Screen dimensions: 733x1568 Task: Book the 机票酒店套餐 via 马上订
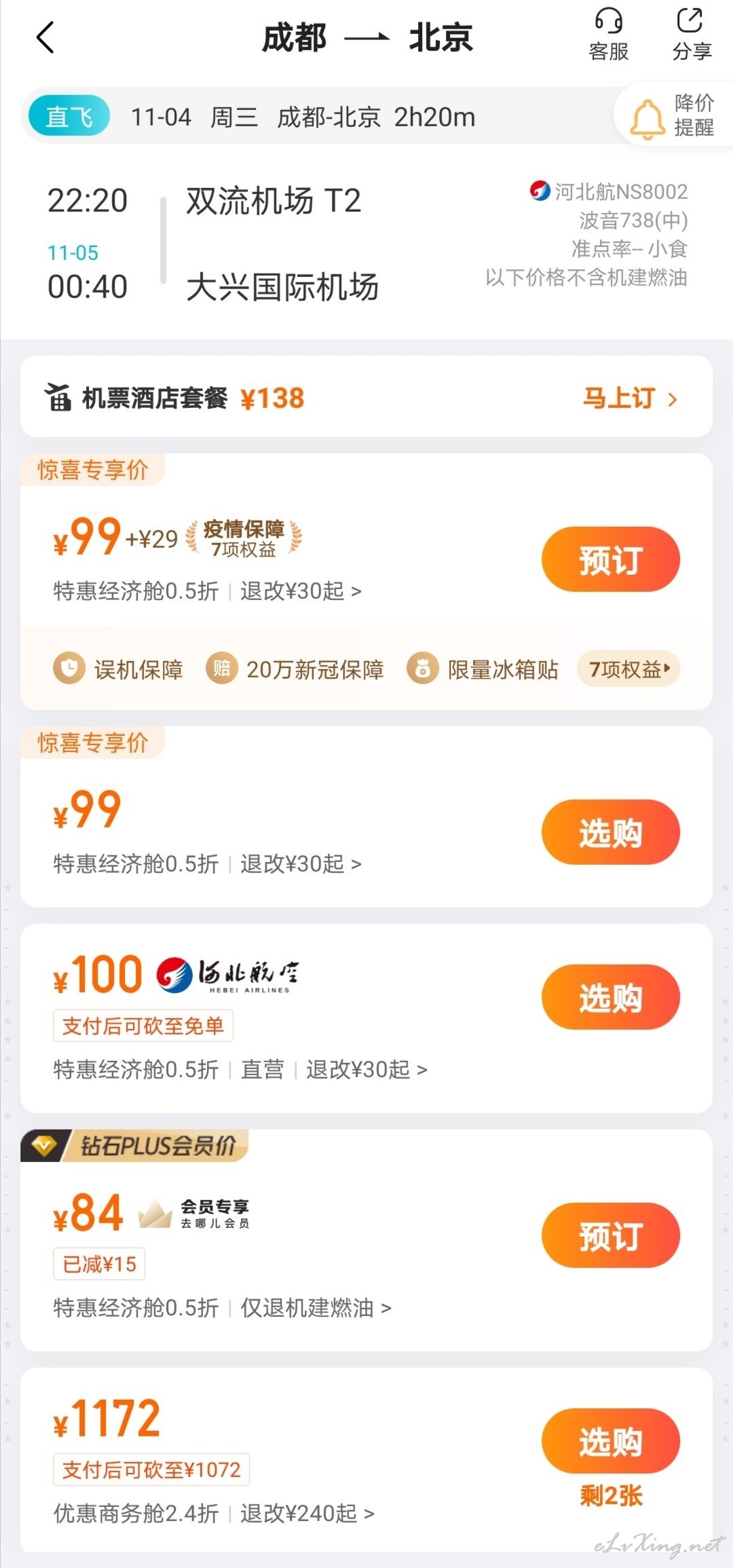pos(630,398)
